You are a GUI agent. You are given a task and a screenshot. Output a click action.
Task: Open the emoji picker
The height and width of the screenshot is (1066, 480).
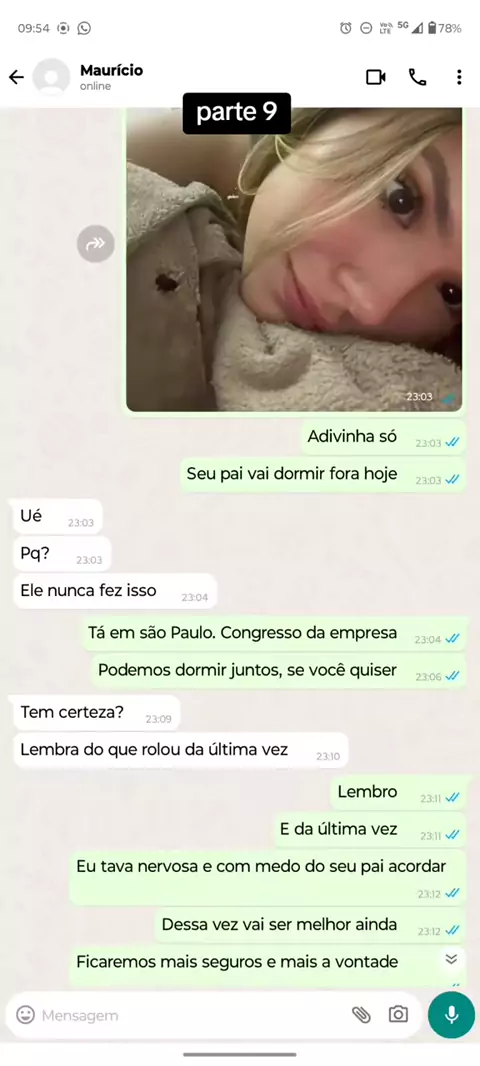25,1015
